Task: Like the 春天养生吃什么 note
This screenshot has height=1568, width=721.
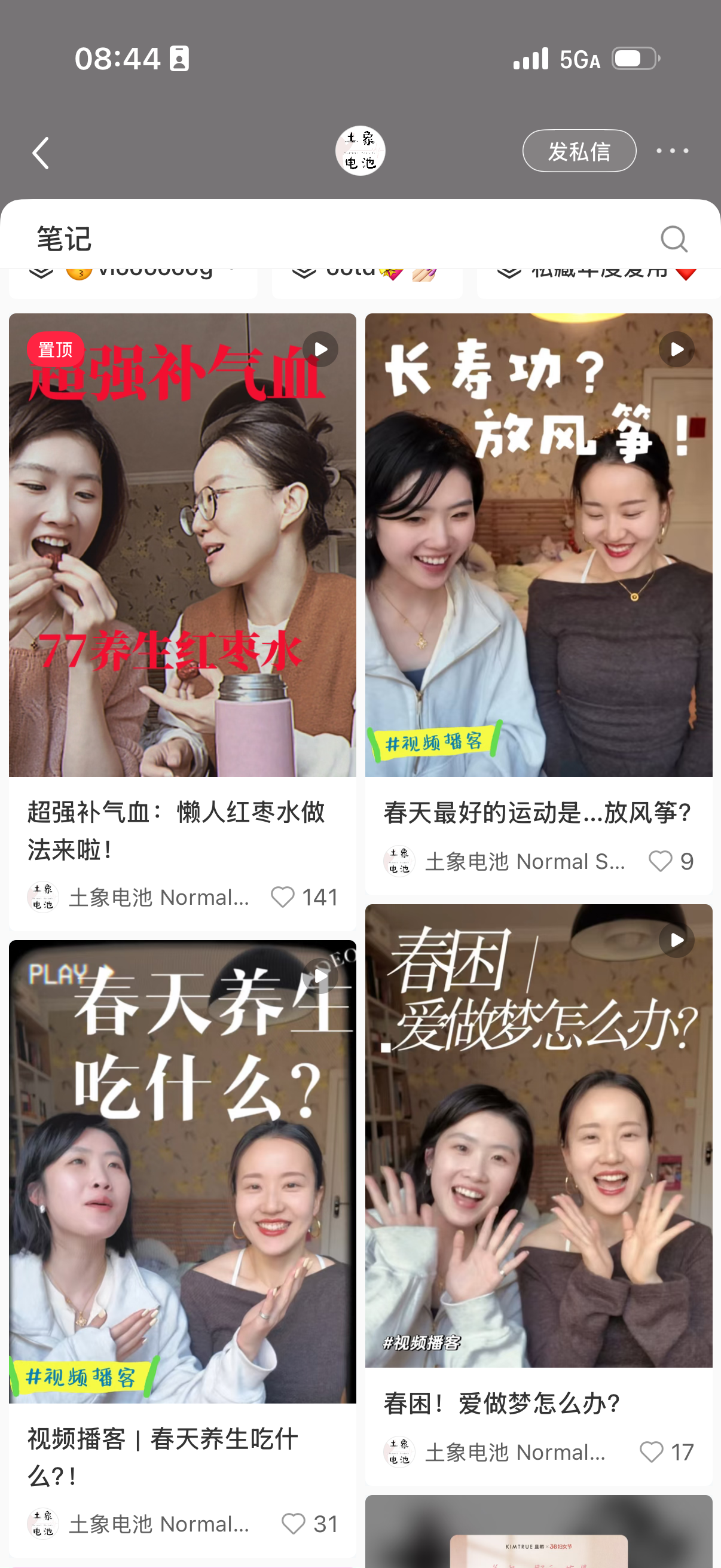Action: (x=294, y=1524)
